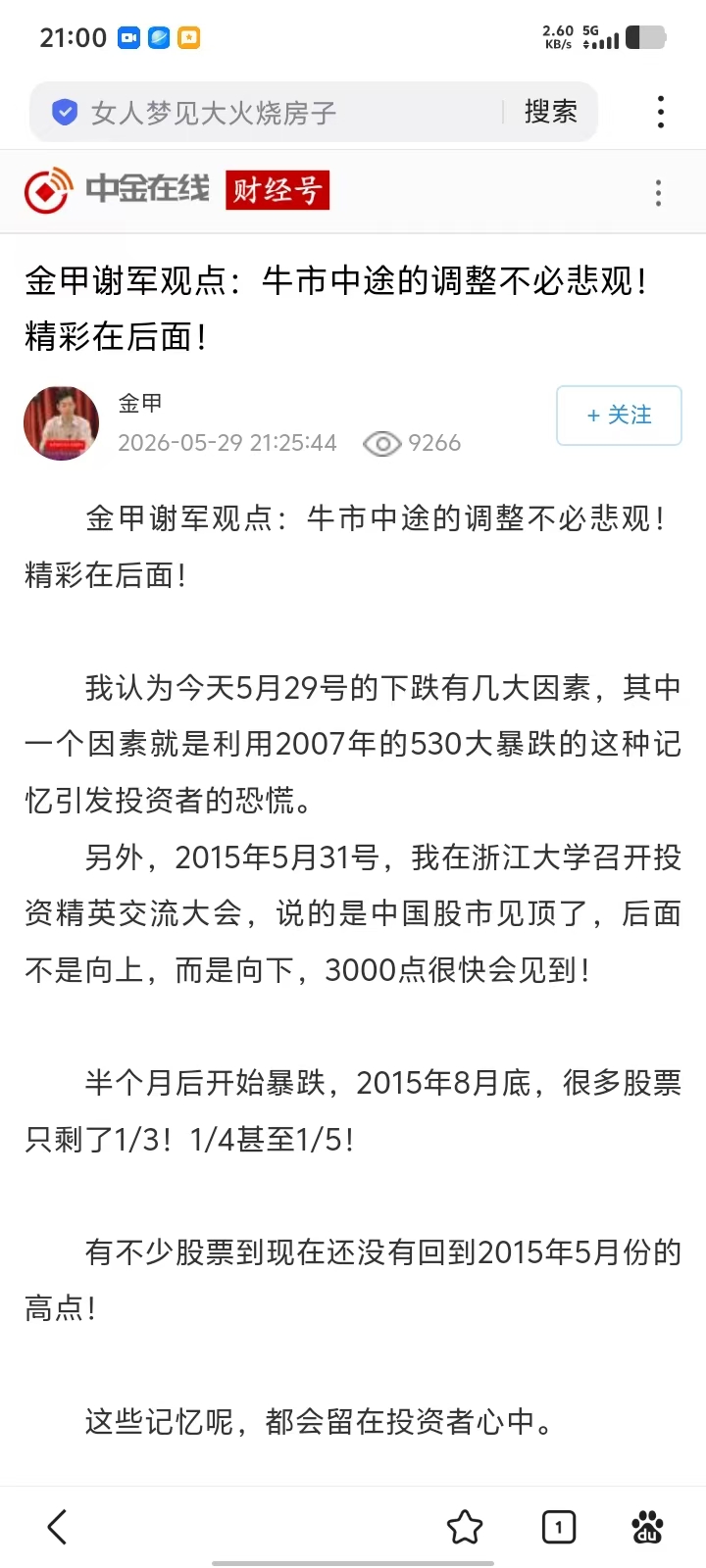Open the 中金在线 财经号 header options menu
This screenshot has width=706, height=1568.
tap(658, 192)
